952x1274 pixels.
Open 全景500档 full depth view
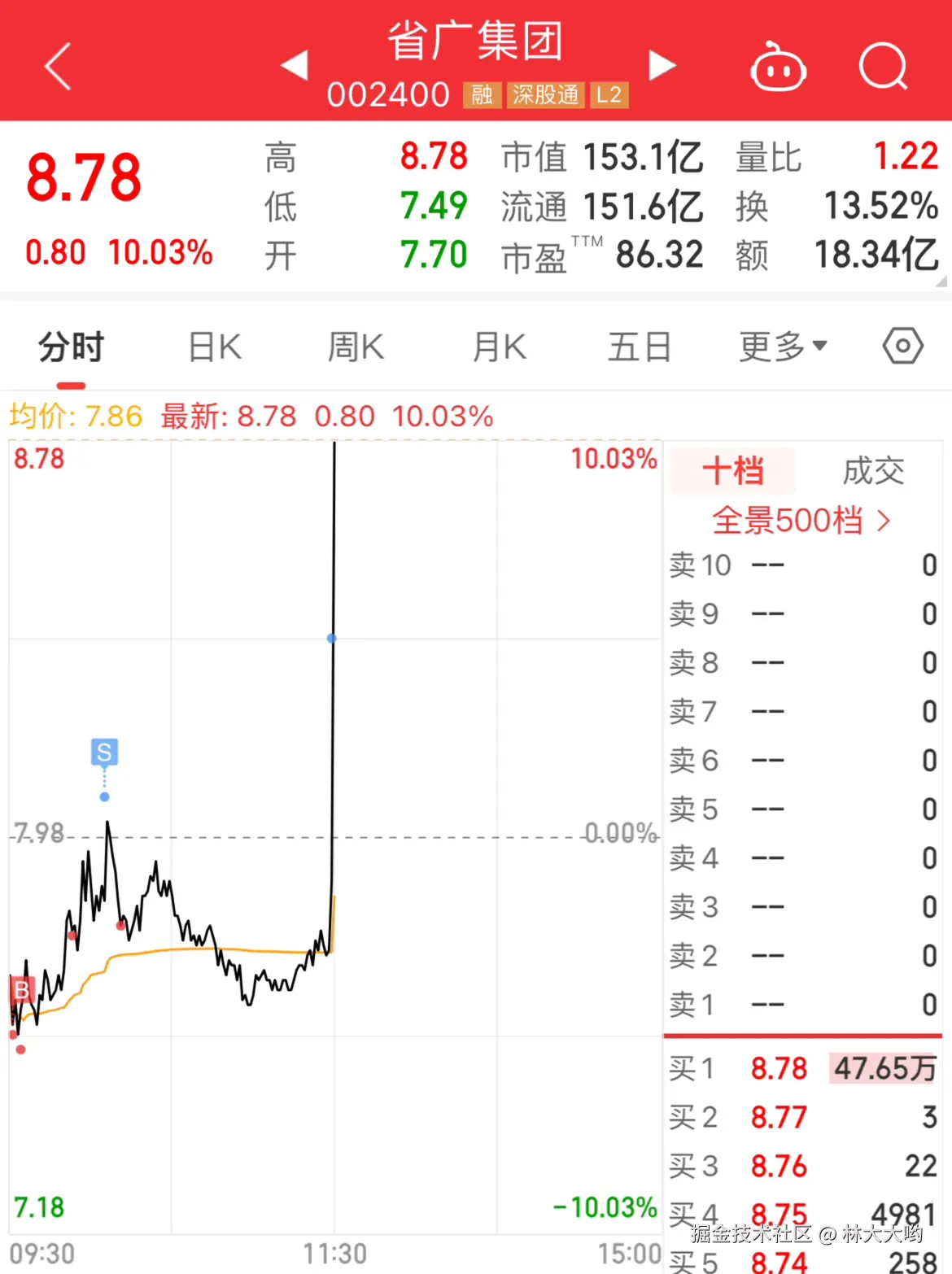(x=801, y=521)
